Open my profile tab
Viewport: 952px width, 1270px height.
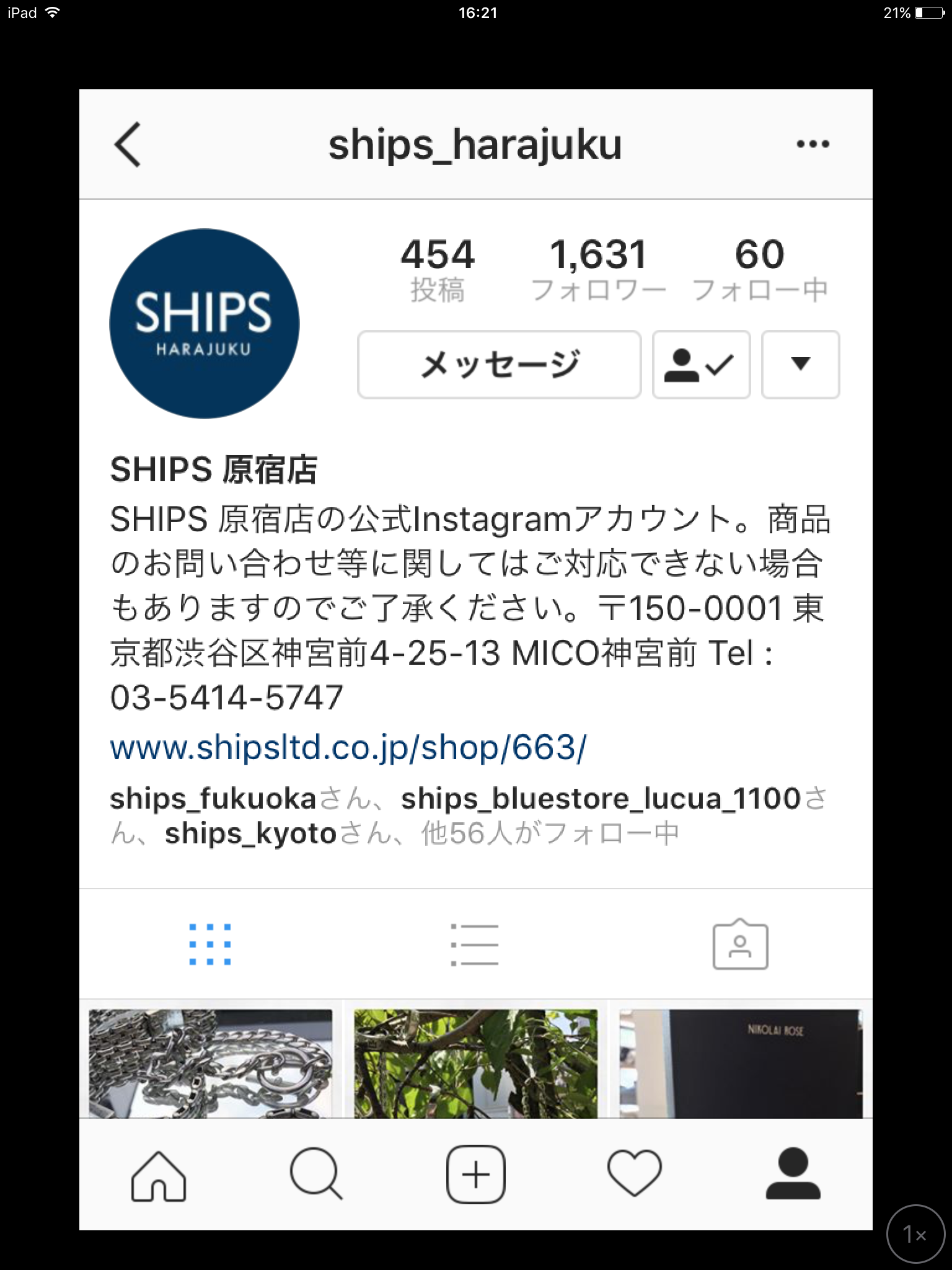click(793, 1175)
